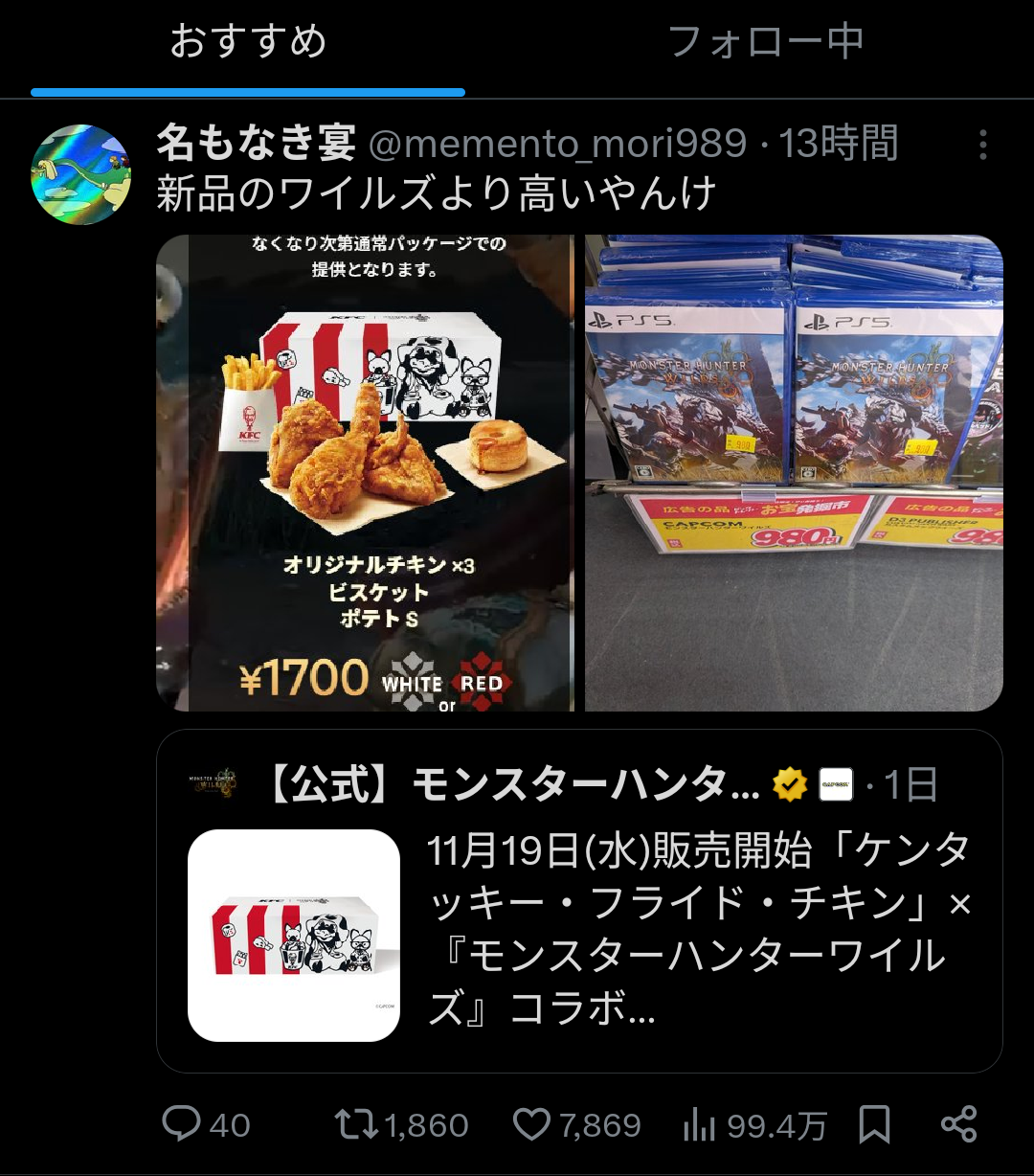The height and width of the screenshot is (1176, 1034).
Task: Open the post's three-dot overflow menu
Action: point(982,146)
